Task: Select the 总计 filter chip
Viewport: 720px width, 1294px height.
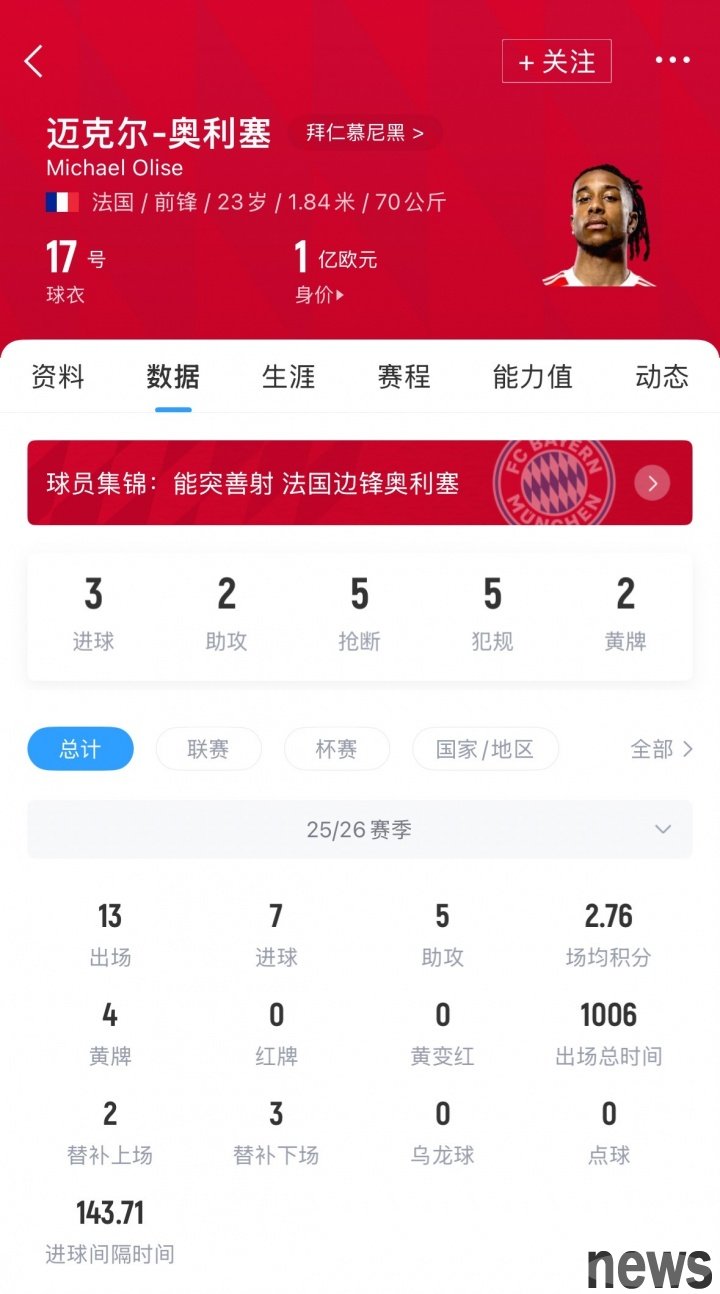Action: coord(80,749)
